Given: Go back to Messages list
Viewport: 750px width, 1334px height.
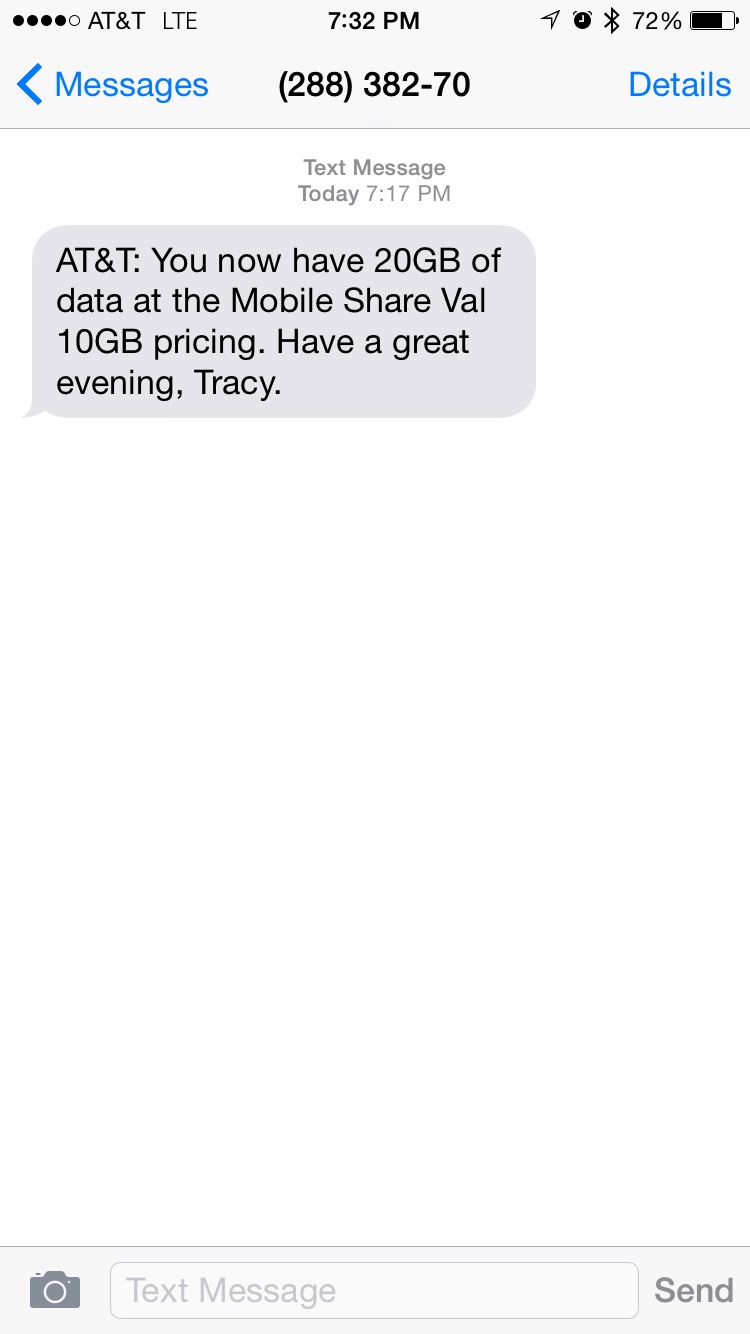Looking at the screenshot, I should point(112,86).
